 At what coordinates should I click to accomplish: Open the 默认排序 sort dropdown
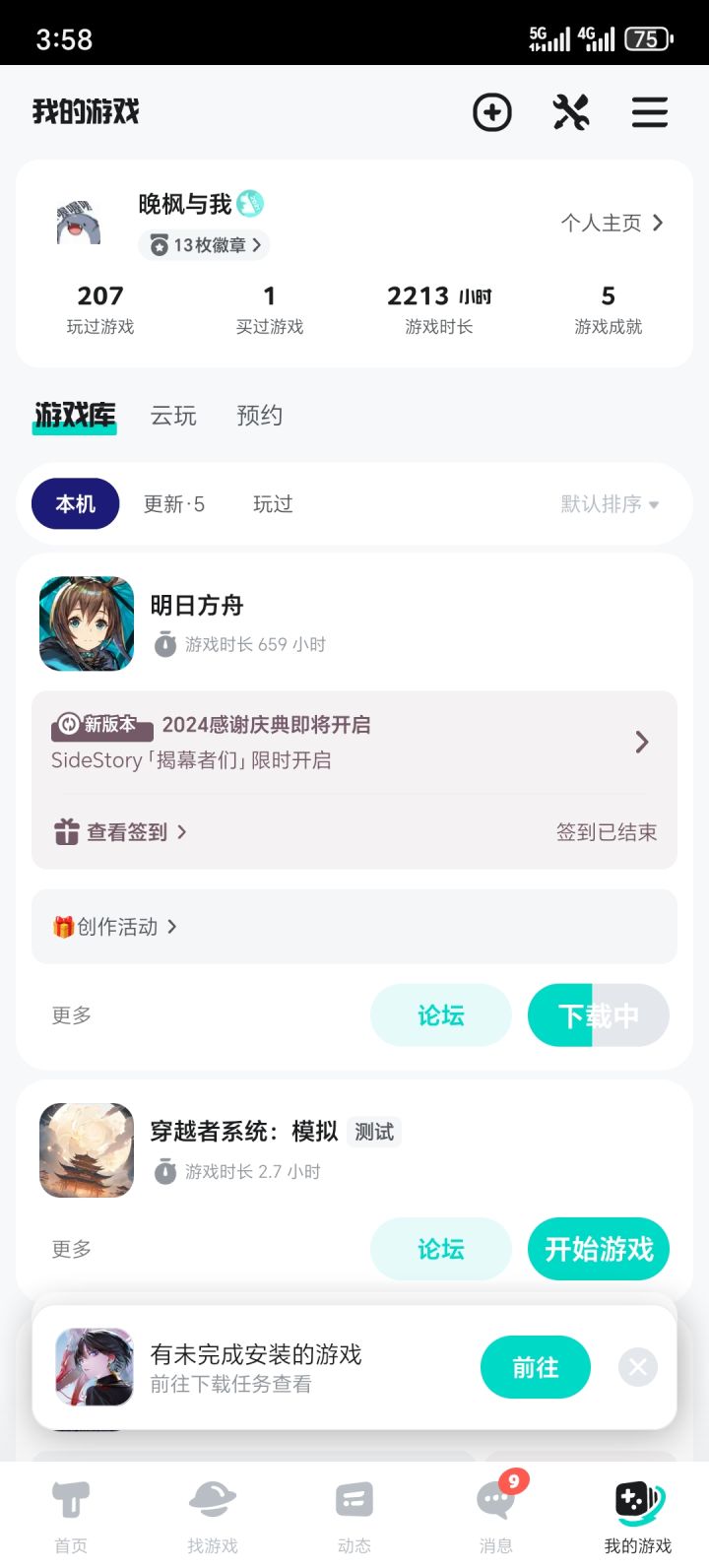click(611, 503)
